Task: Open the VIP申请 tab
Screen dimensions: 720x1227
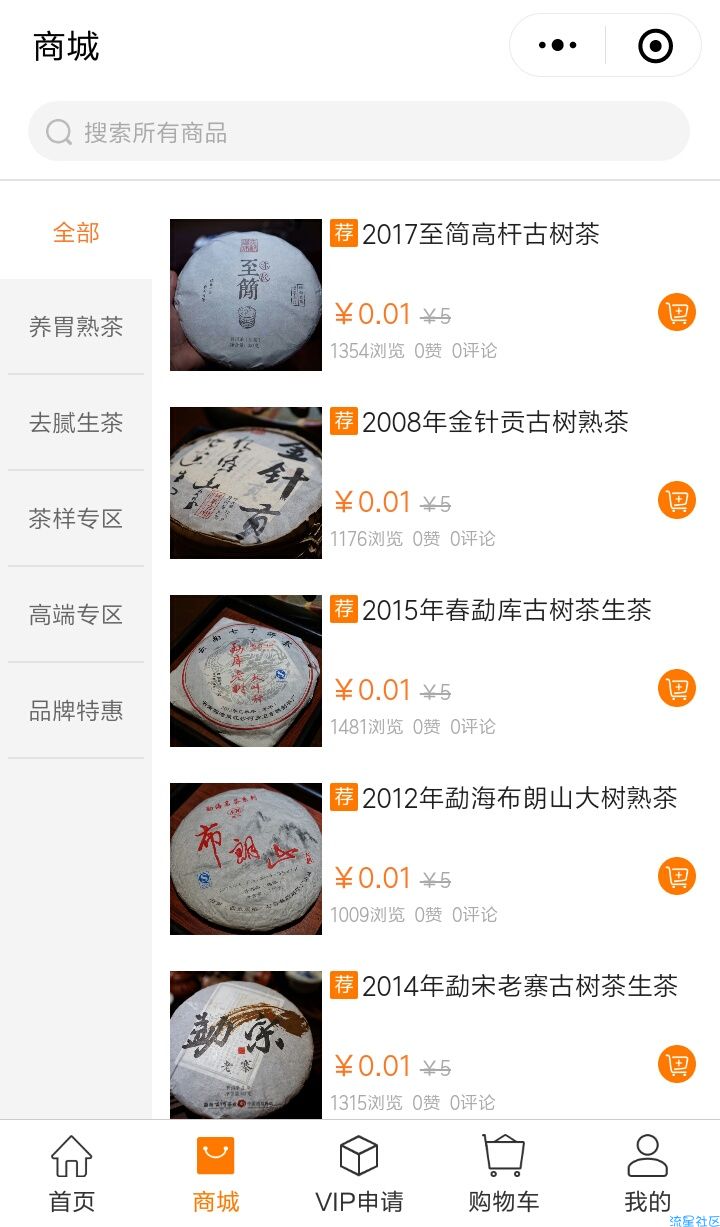Action: coord(359,1174)
